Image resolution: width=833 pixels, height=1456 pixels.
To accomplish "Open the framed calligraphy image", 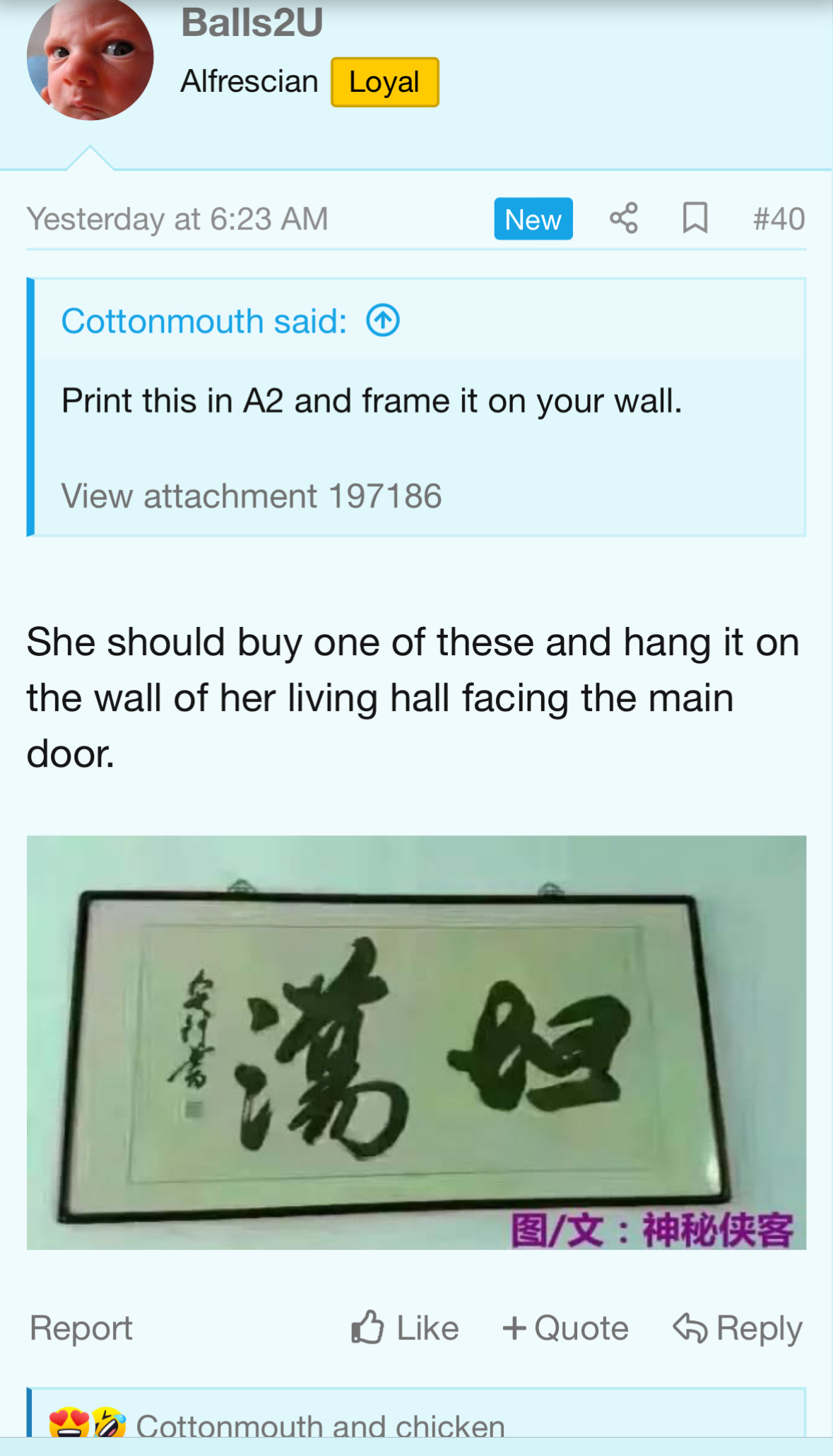I will (x=416, y=1042).
